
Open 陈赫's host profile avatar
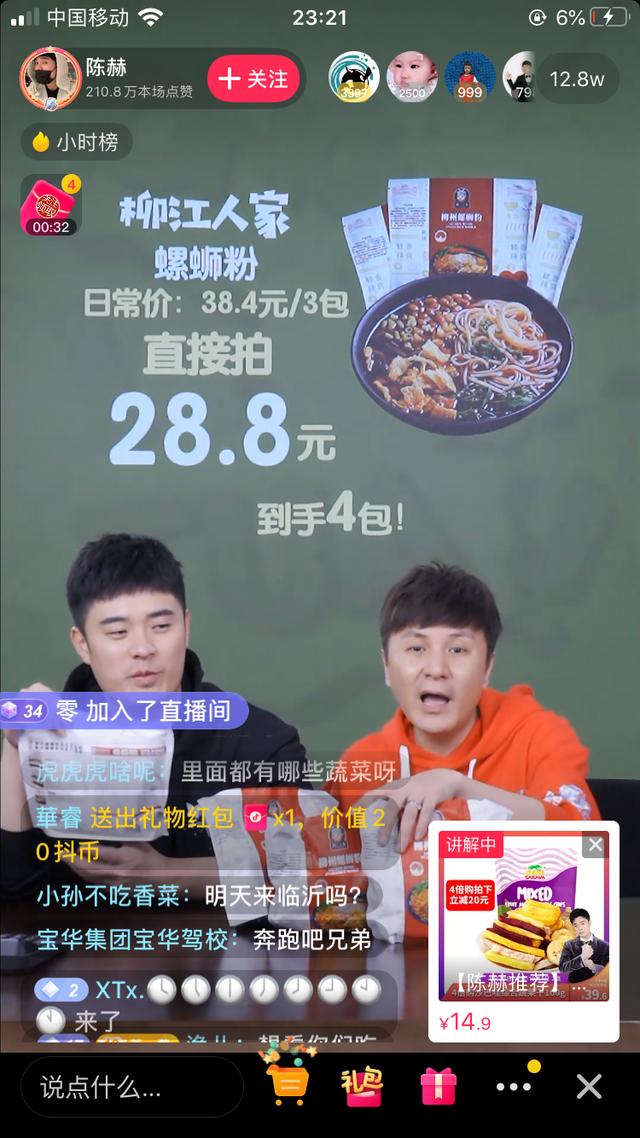[x=50, y=78]
